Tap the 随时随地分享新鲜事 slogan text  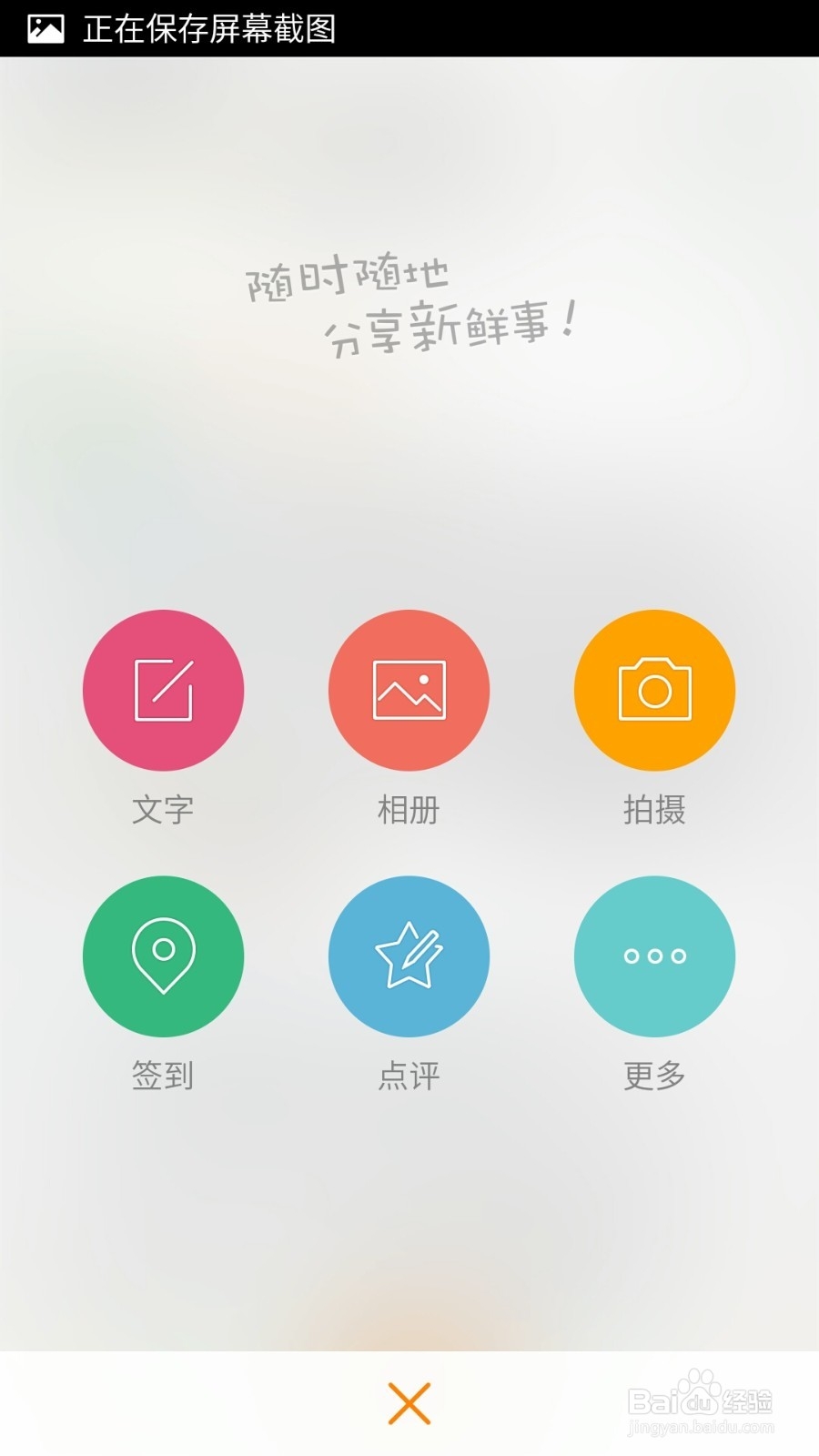pos(409,305)
